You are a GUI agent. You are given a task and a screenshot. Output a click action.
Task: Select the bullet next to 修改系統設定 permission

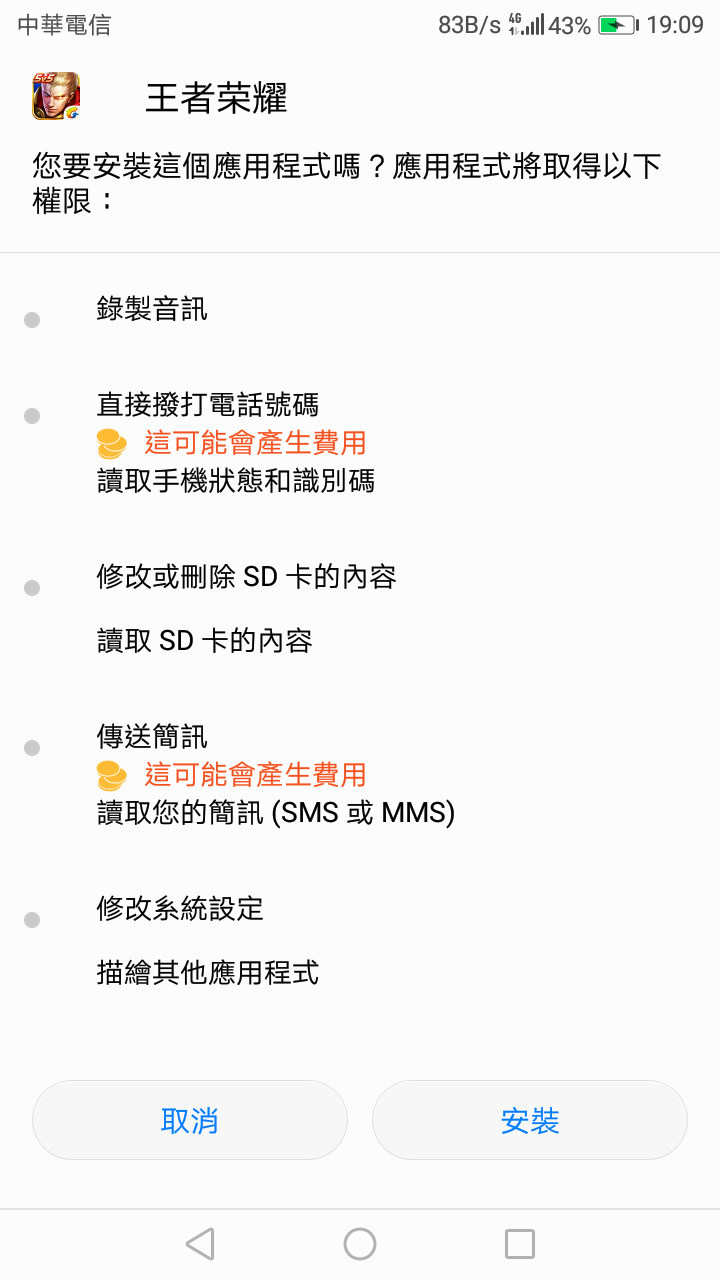tap(31, 920)
